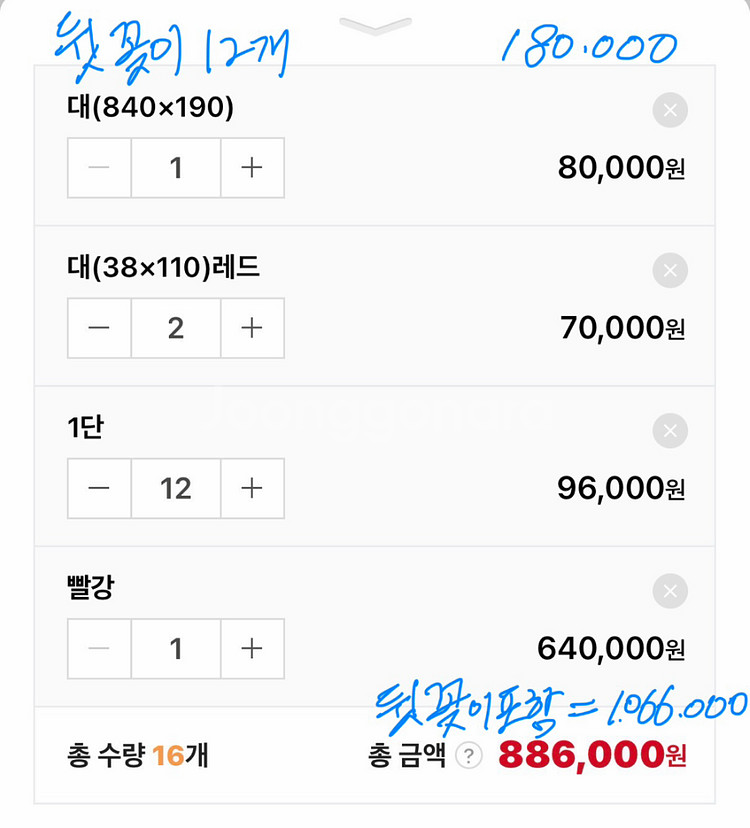Remove the 대(840×190) item
Viewport: 750px width, 828px height.
pos(670,110)
